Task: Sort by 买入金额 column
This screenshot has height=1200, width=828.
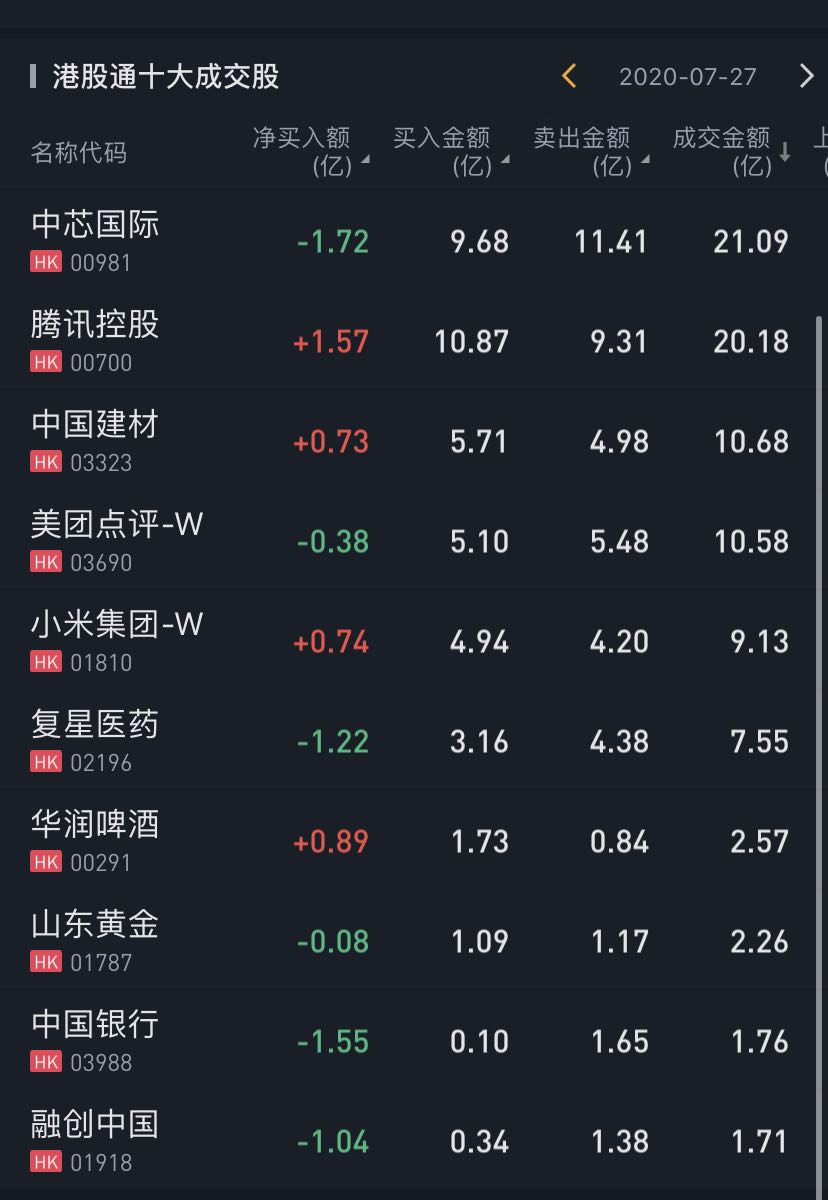Action: click(449, 152)
